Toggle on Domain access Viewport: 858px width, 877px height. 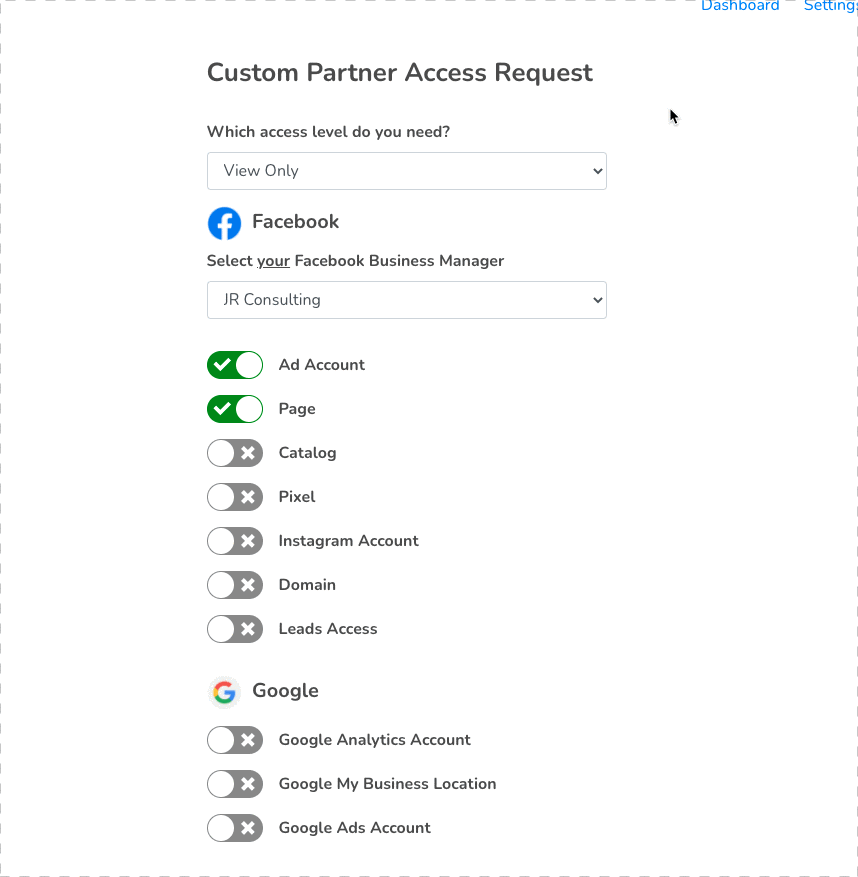pyautogui.click(x=235, y=585)
